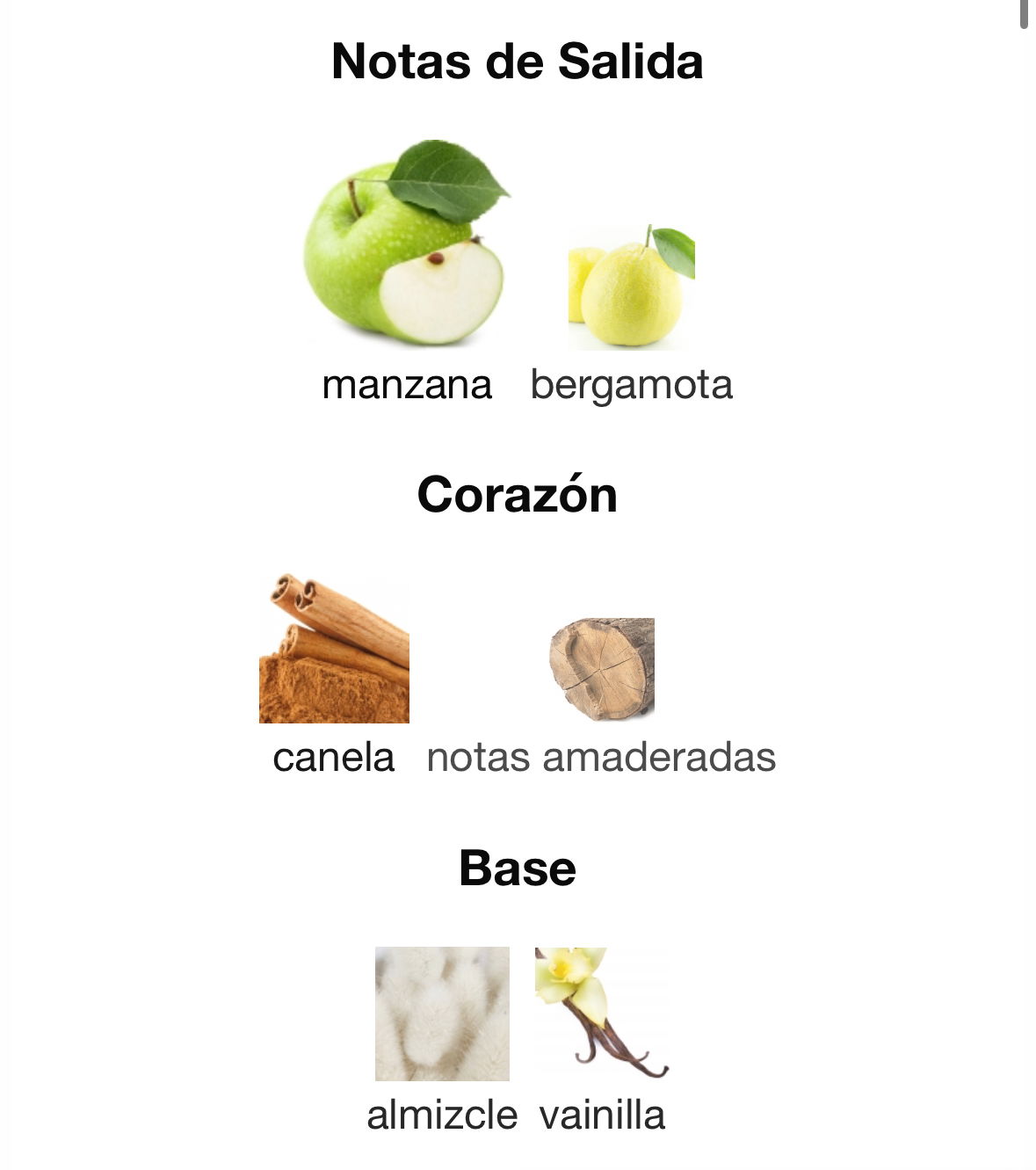Open the almizcle note

442,1014
